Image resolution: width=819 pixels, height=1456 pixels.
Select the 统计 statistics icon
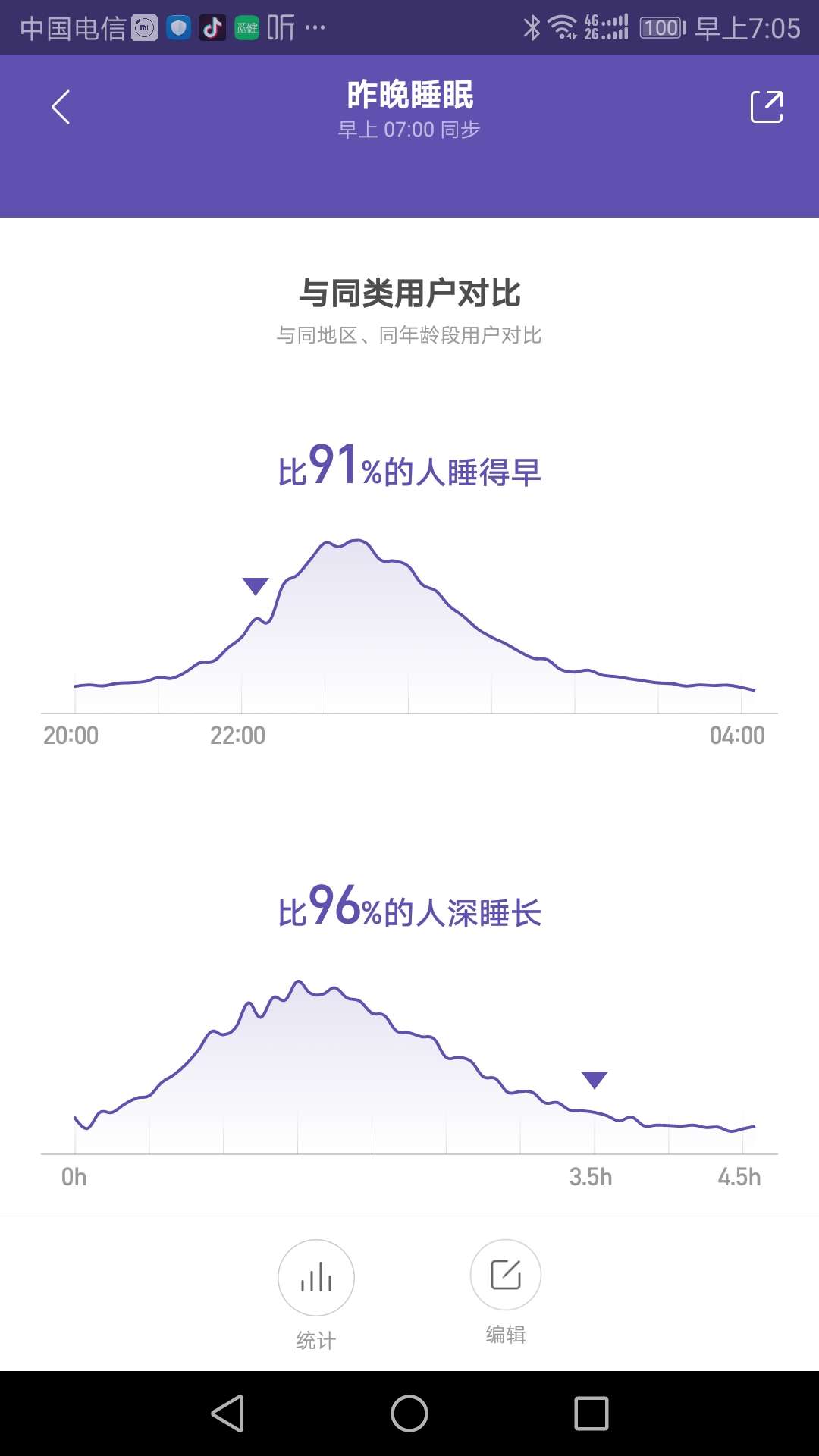[x=315, y=1276]
